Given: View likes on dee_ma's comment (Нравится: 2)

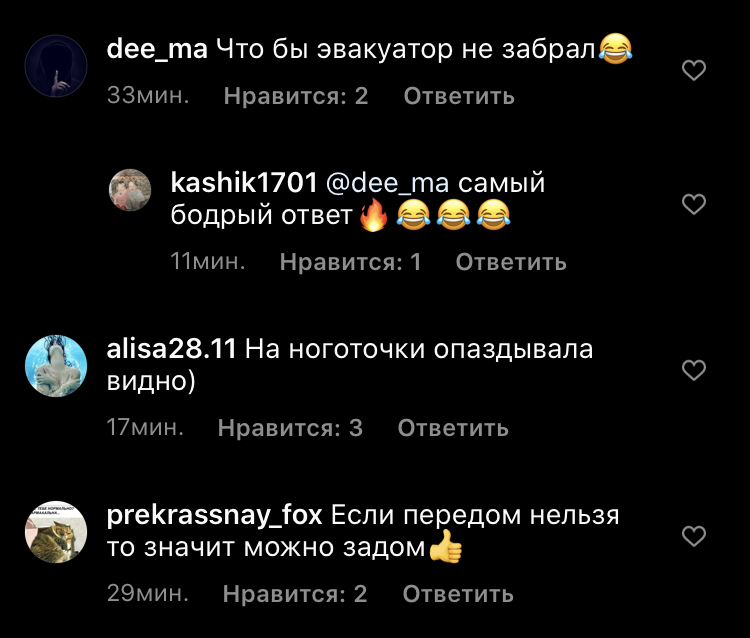Looking at the screenshot, I should pyautogui.click(x=296, y=96).
